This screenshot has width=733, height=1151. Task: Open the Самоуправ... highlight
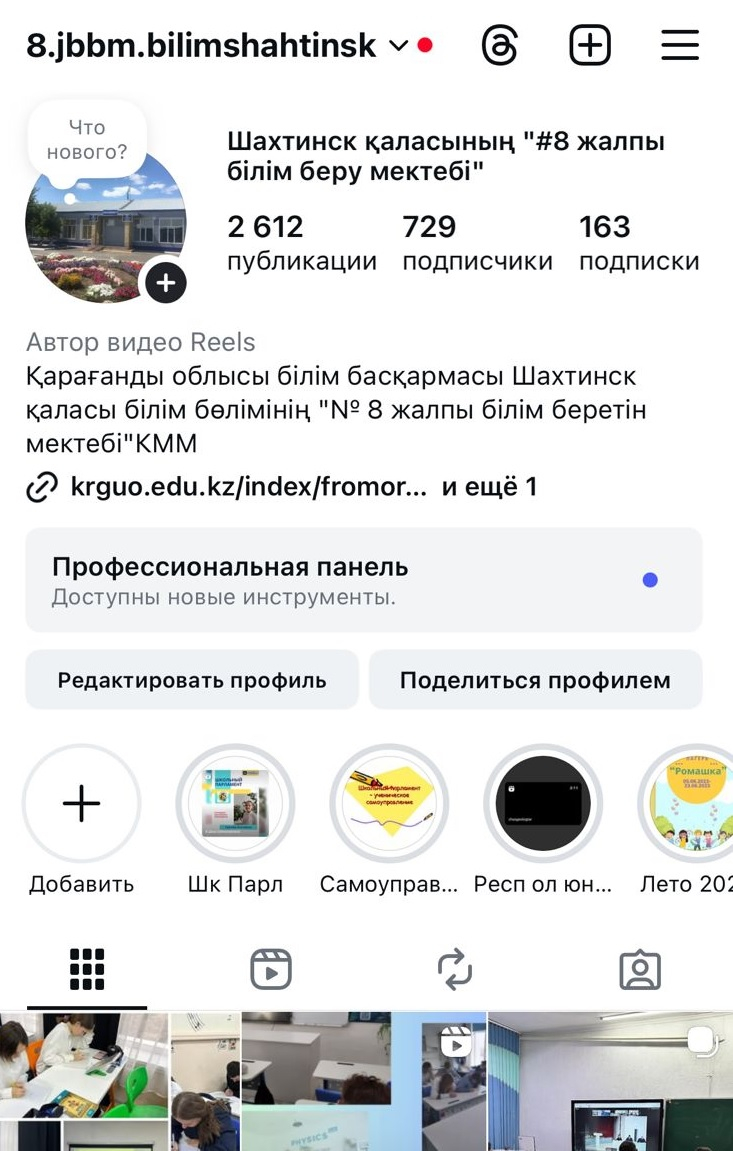pos(389,804)
